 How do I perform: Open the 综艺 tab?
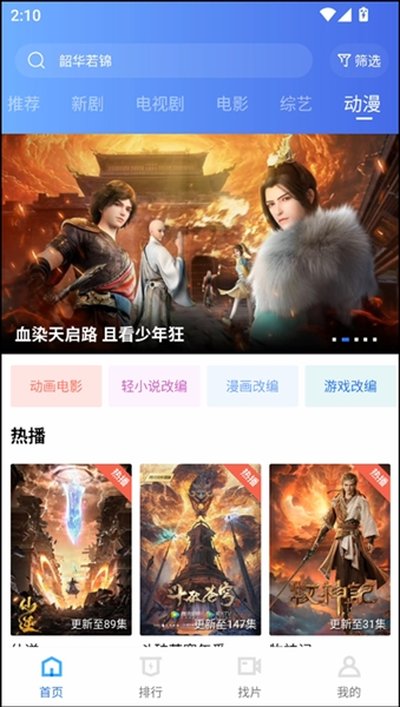(296, 104)
